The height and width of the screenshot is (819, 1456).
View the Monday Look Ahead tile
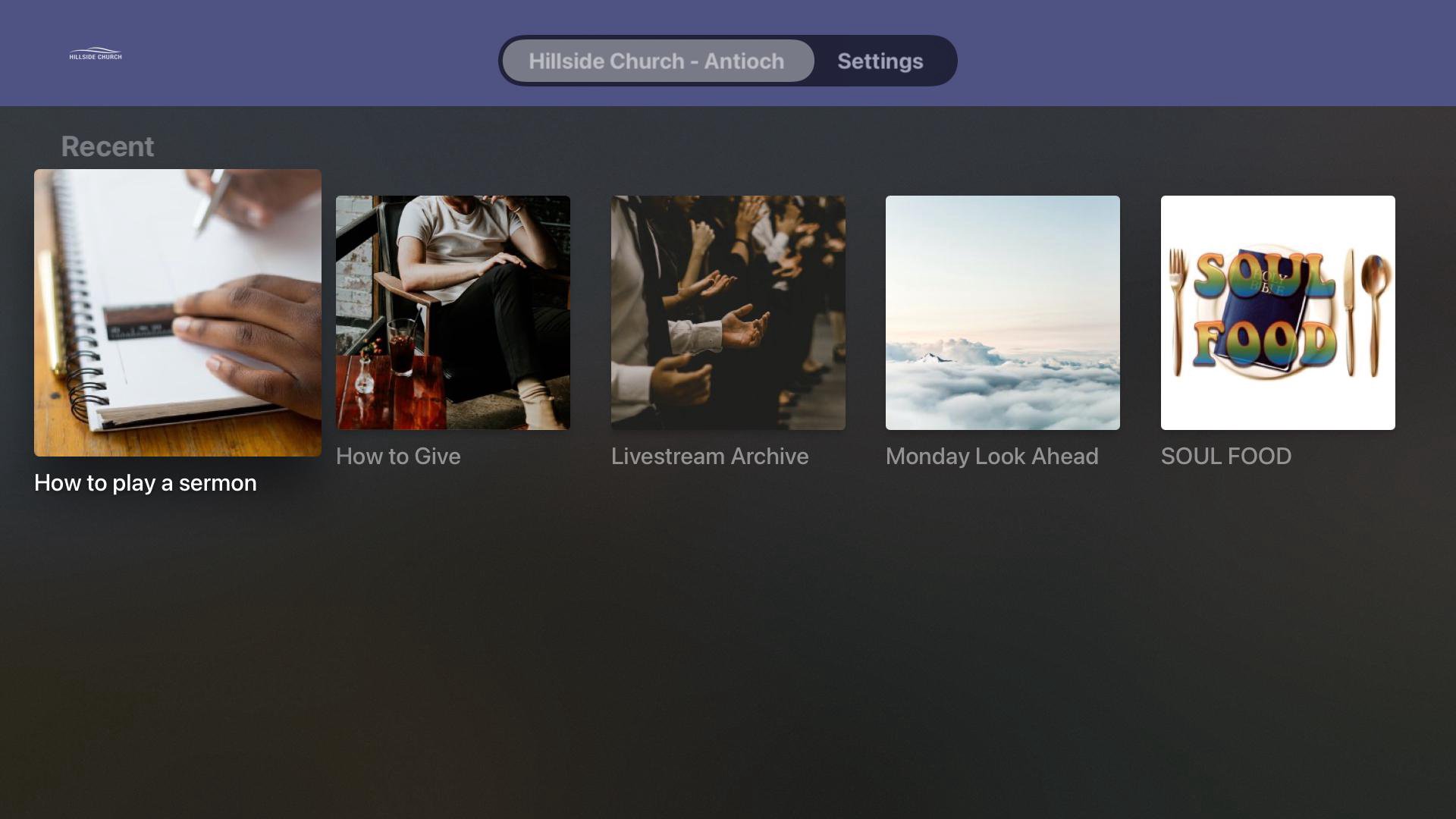(1003, 312)
